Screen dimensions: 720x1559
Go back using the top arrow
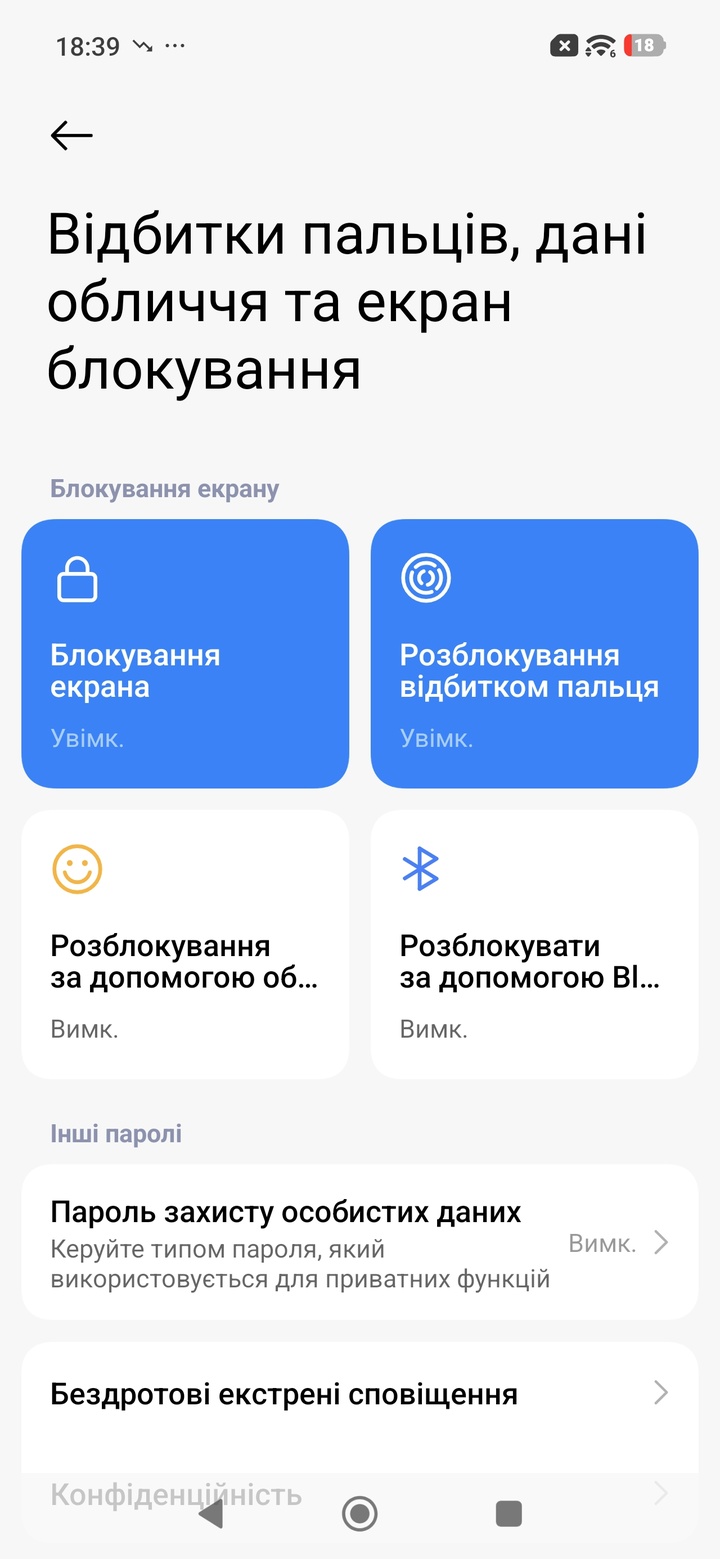point(71,135)
